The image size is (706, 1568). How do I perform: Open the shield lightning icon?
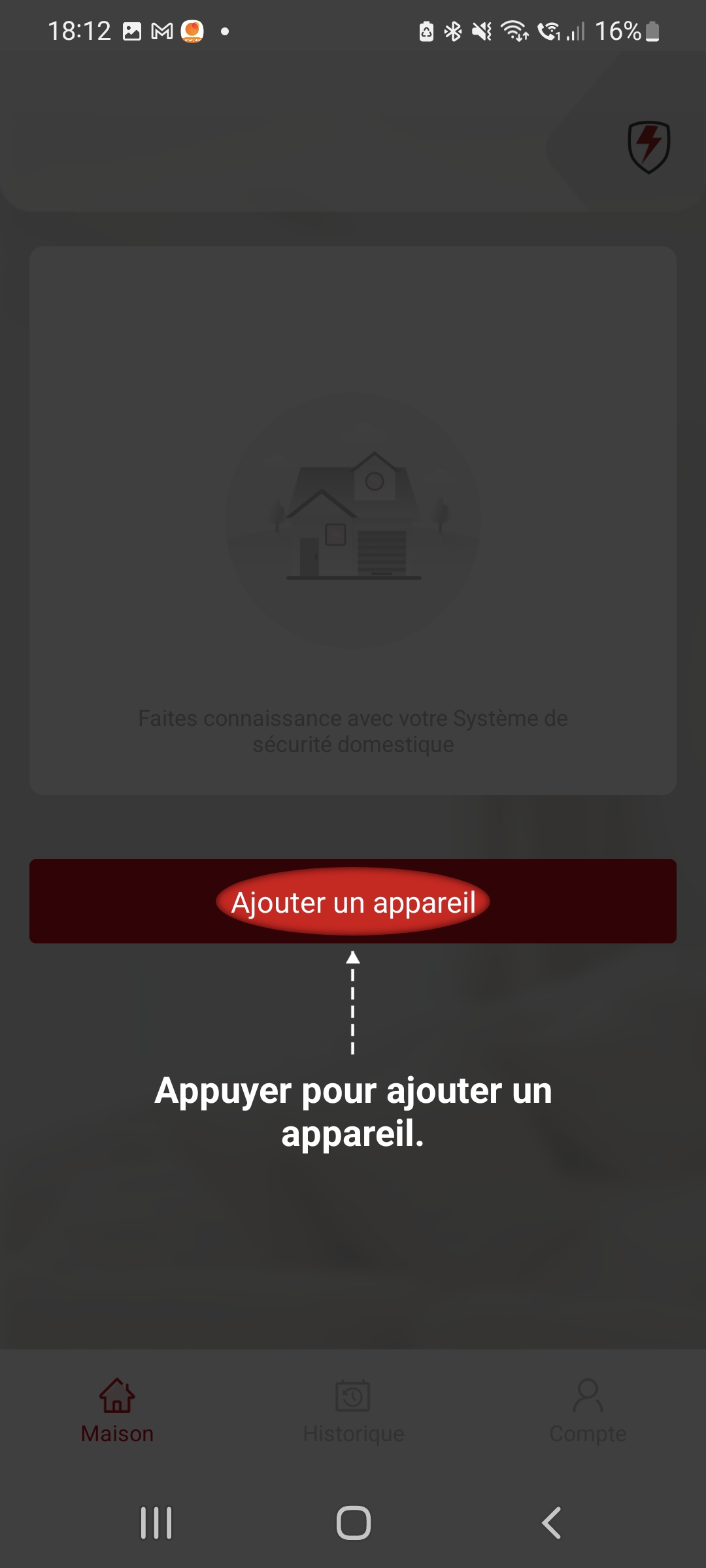pos(648,147)
